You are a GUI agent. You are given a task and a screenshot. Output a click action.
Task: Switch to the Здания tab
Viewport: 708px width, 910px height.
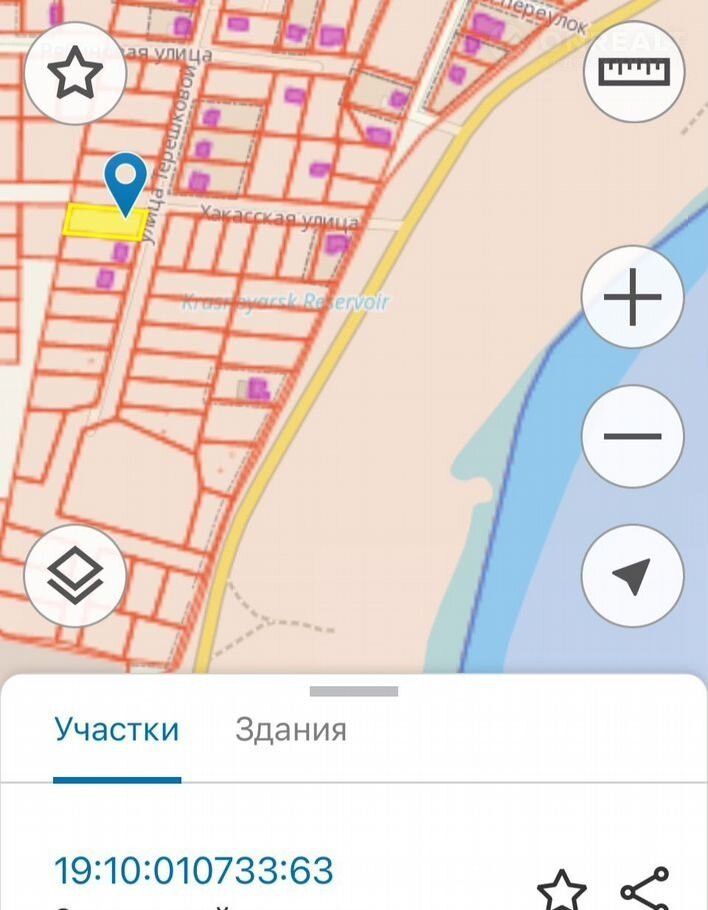[291, 729]
